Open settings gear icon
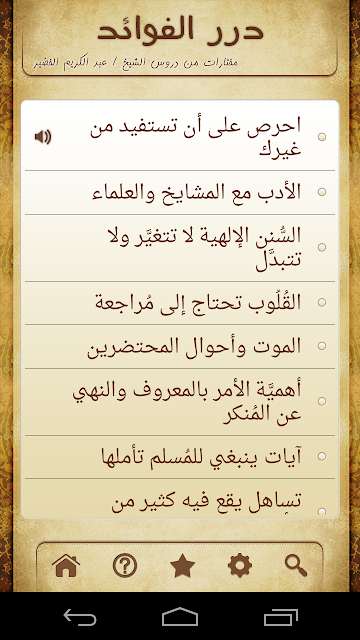This screenshot has height=640, width=360. pos(240,566)
